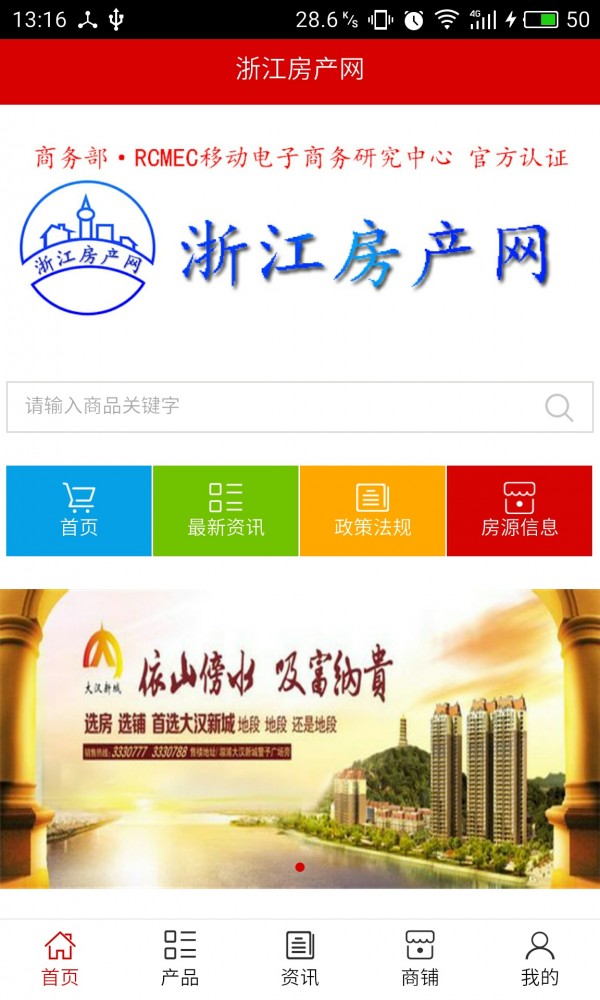Open the 大汉新城 banner ad

300,738
